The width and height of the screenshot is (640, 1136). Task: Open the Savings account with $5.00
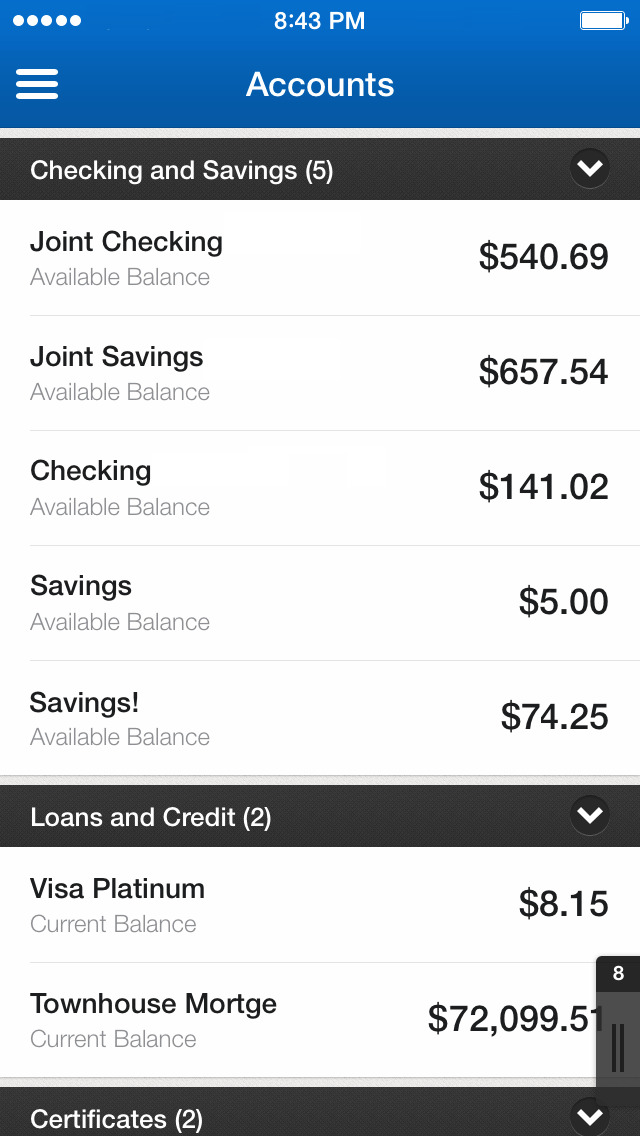point(319,603)
